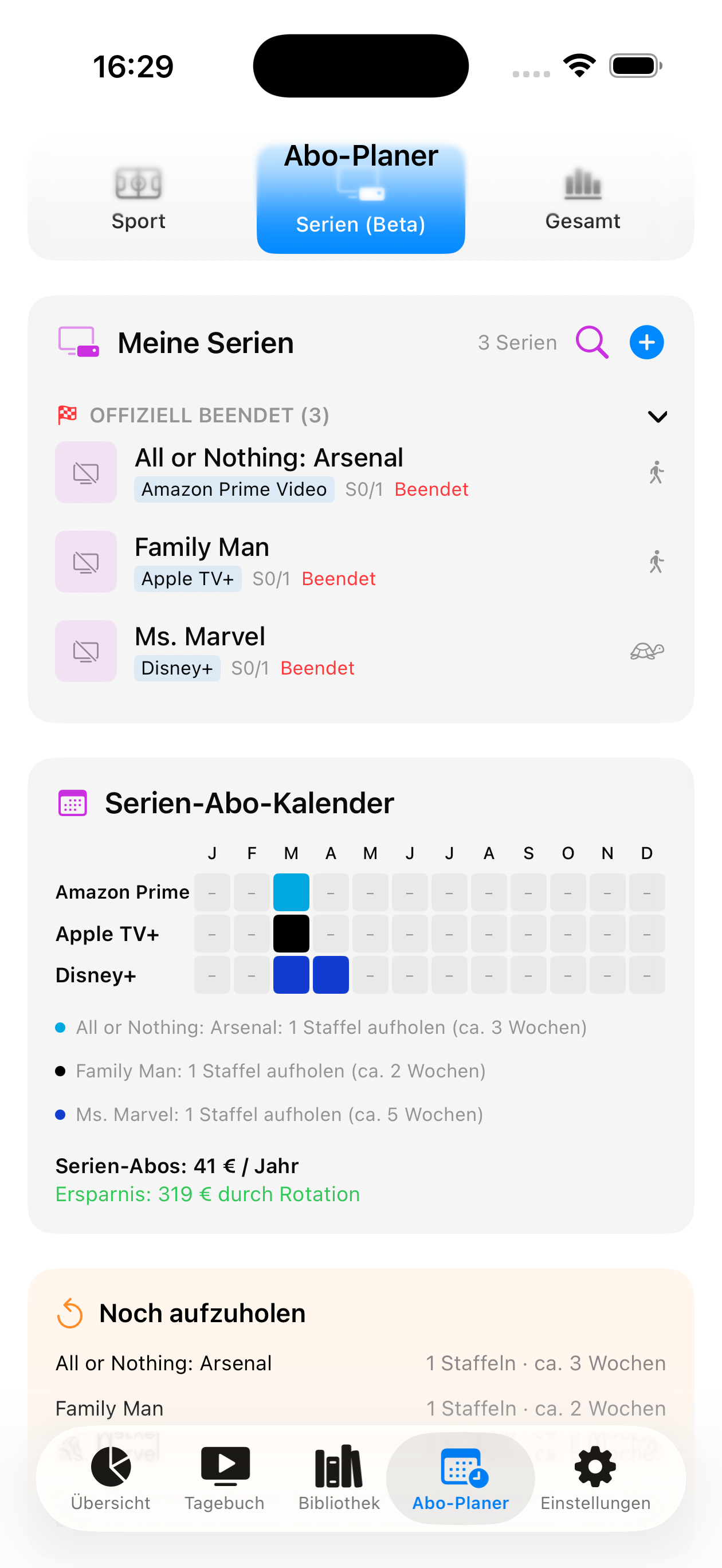Image resolution: width=722 pixels, height=1568 pixels.
Task: Open Einstellungen in bottom bar
Action: tap(595, 1478)
